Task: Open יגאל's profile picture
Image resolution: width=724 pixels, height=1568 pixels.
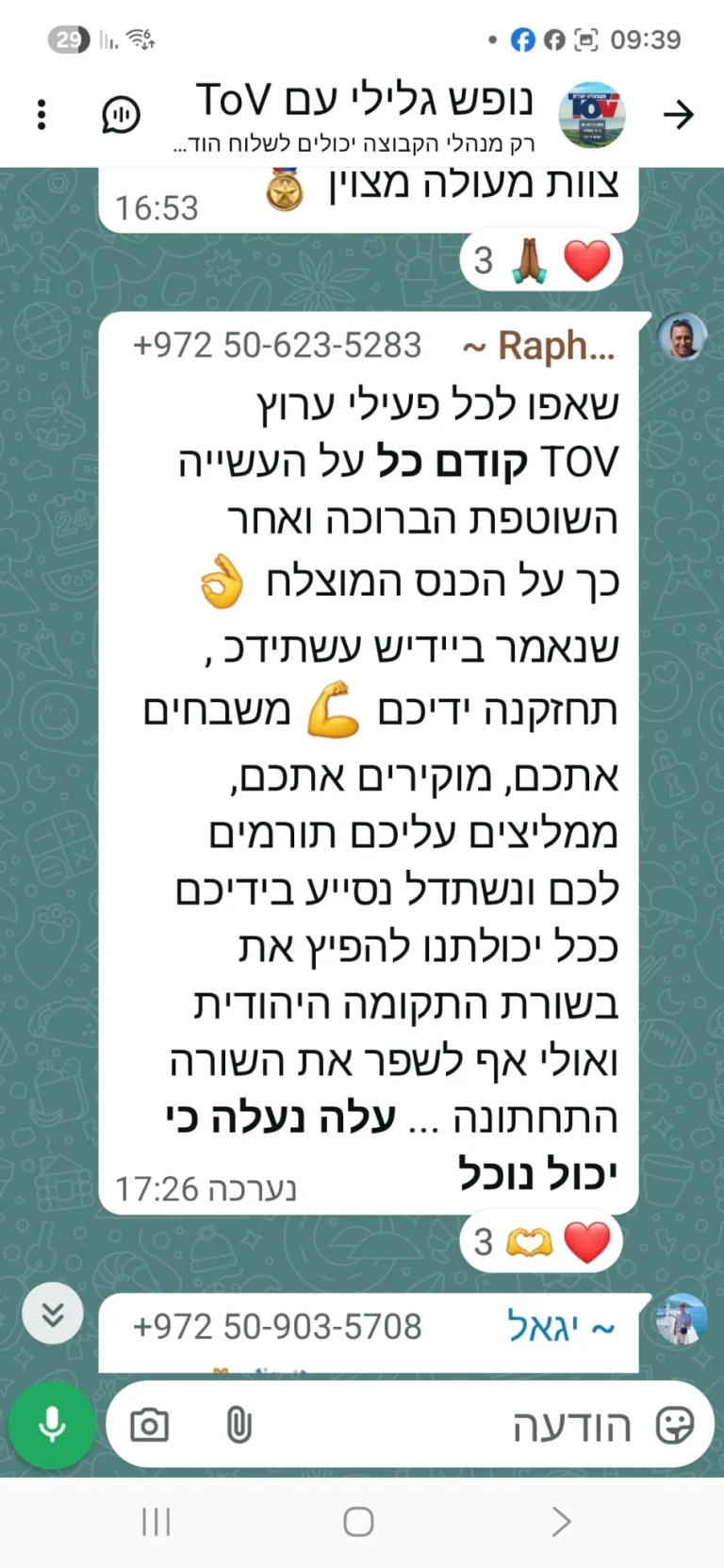Action: pos(682,1319)
